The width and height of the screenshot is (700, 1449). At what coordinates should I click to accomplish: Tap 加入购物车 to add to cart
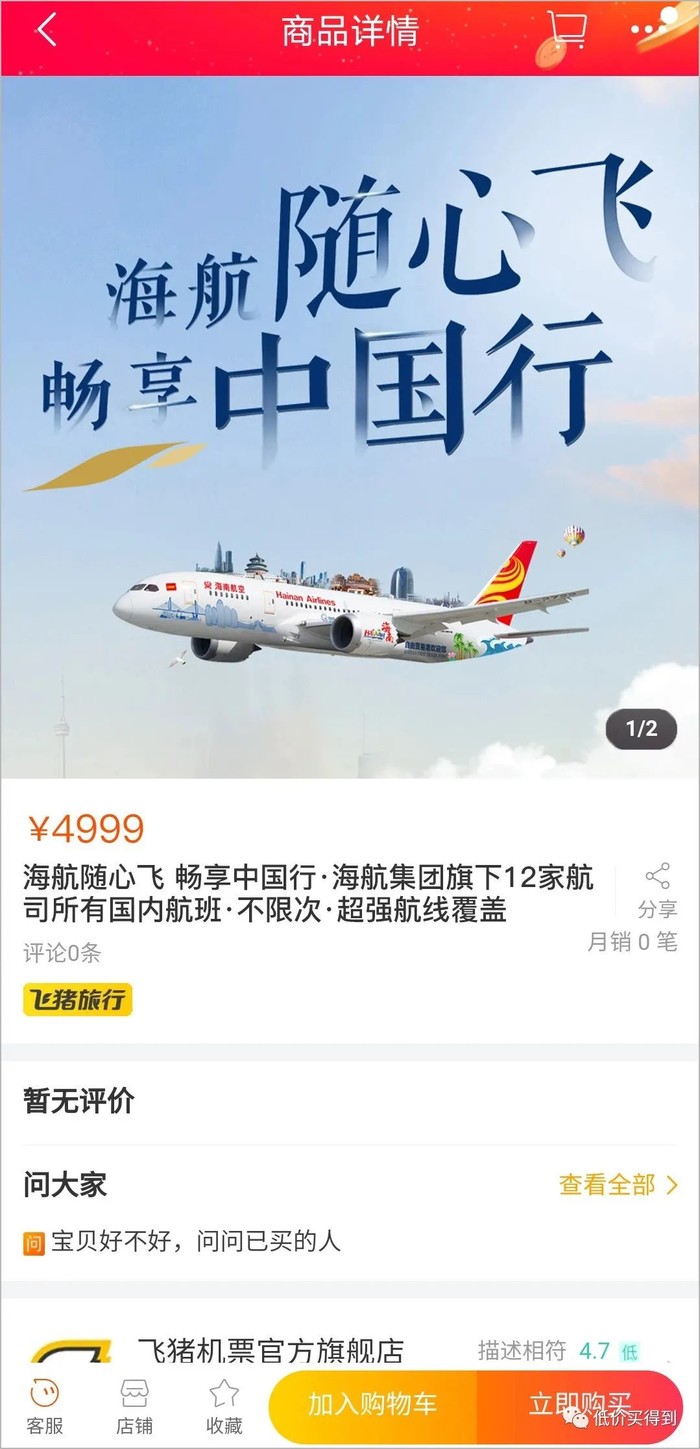373,1404
